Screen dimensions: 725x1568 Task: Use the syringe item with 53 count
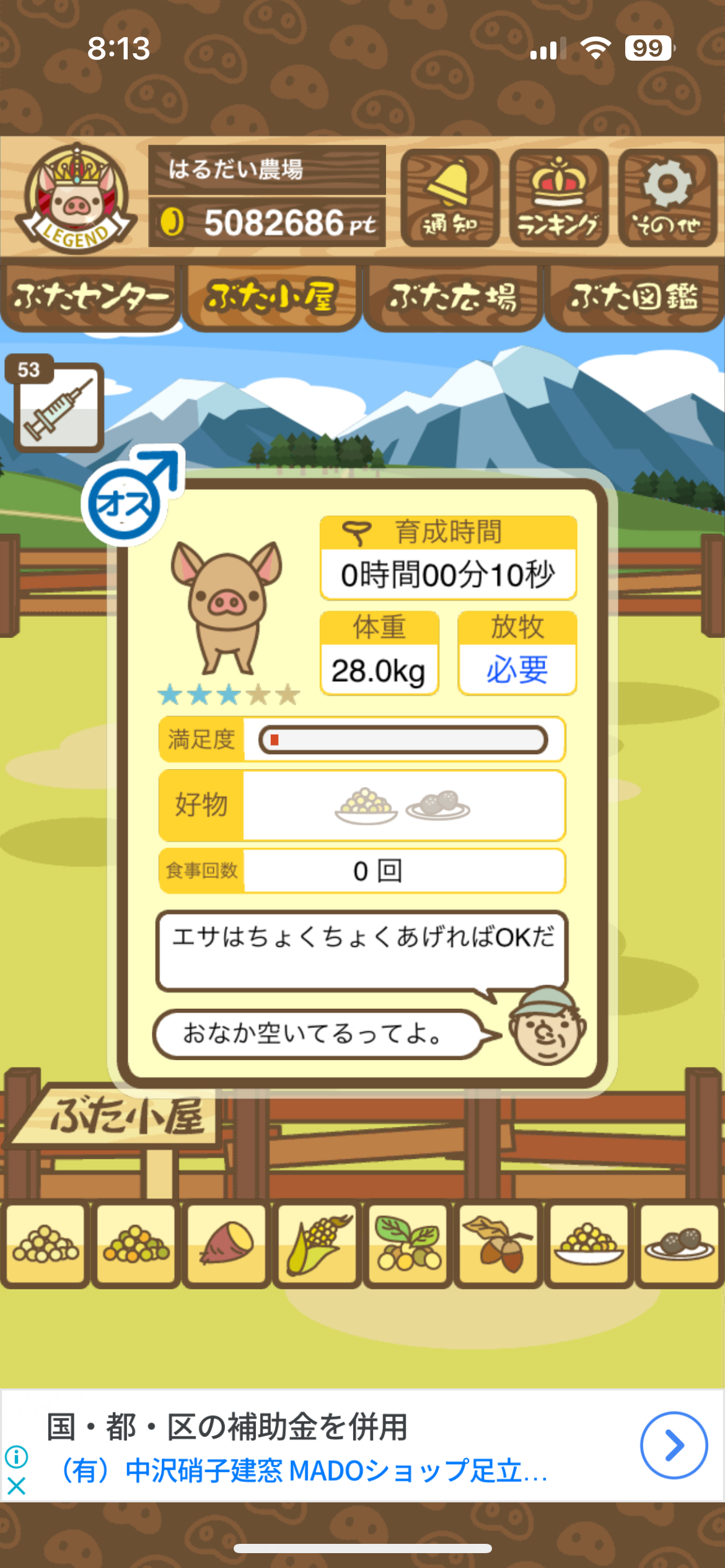[x=58, y=407]
